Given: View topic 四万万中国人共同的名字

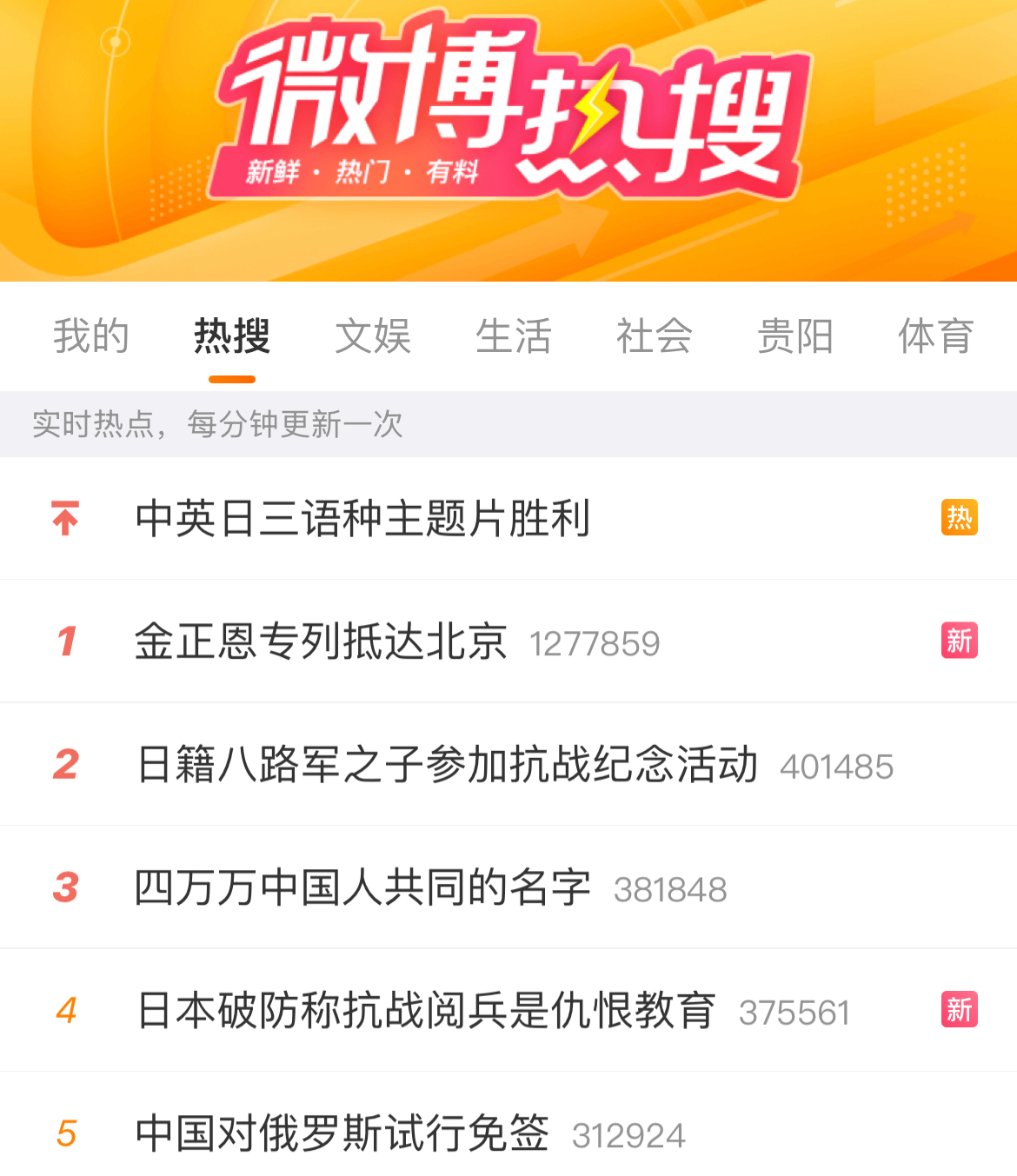Looking at the screenshot, I should (363, 888).
